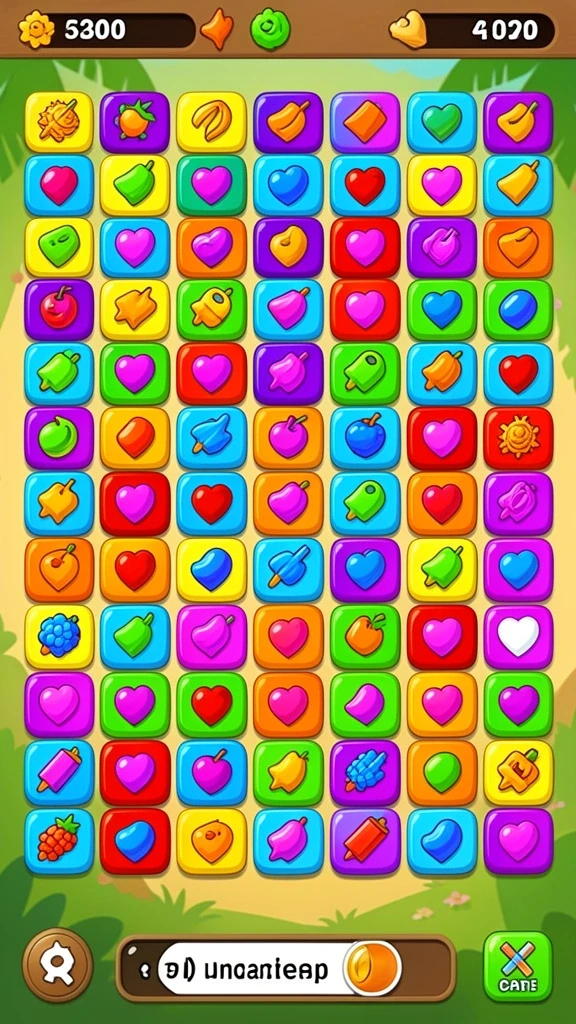Select the blue apple on the blue tile

(364, 439)
